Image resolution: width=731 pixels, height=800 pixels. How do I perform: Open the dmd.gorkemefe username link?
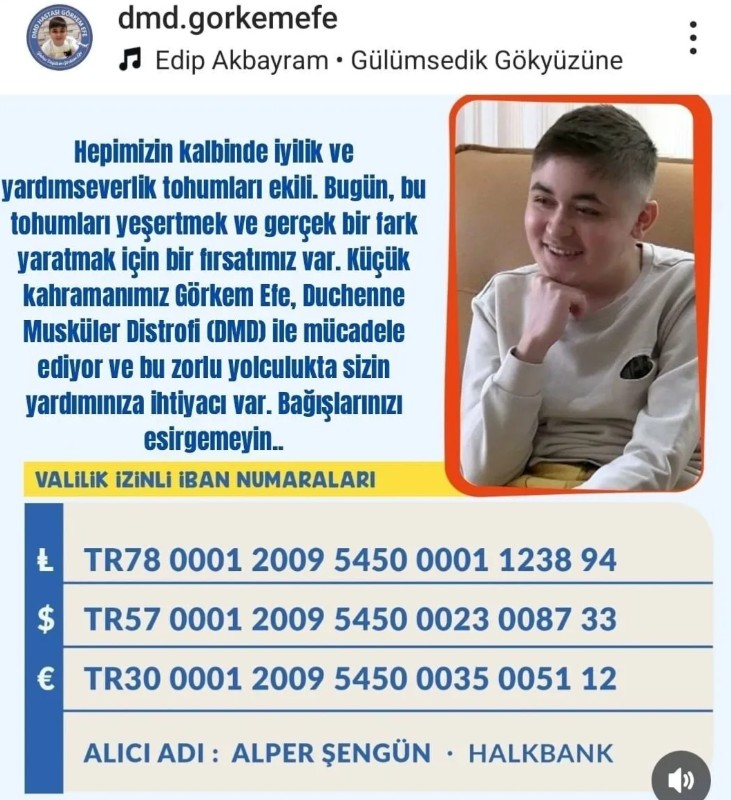coord(227,17)
